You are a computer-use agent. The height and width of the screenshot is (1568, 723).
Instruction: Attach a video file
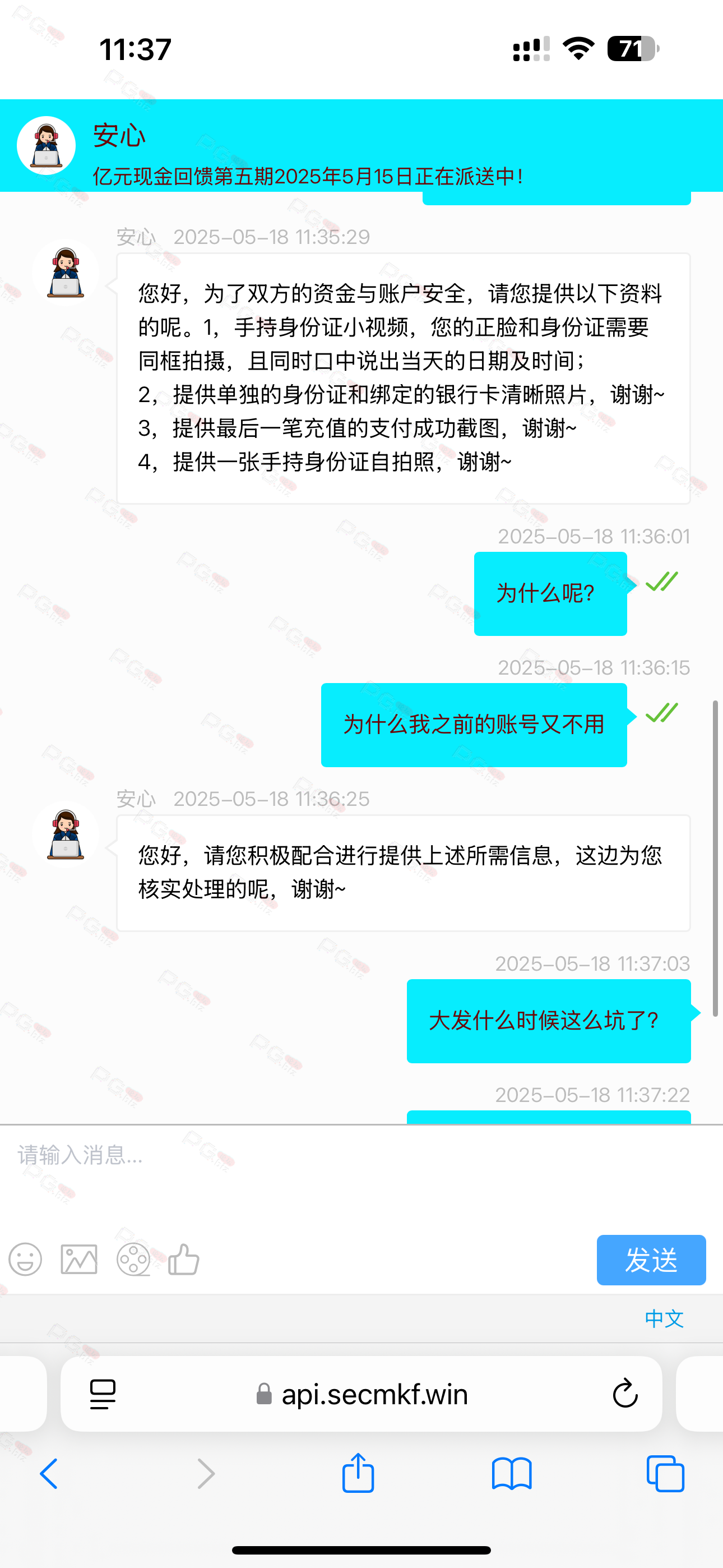pos(133,1259)
